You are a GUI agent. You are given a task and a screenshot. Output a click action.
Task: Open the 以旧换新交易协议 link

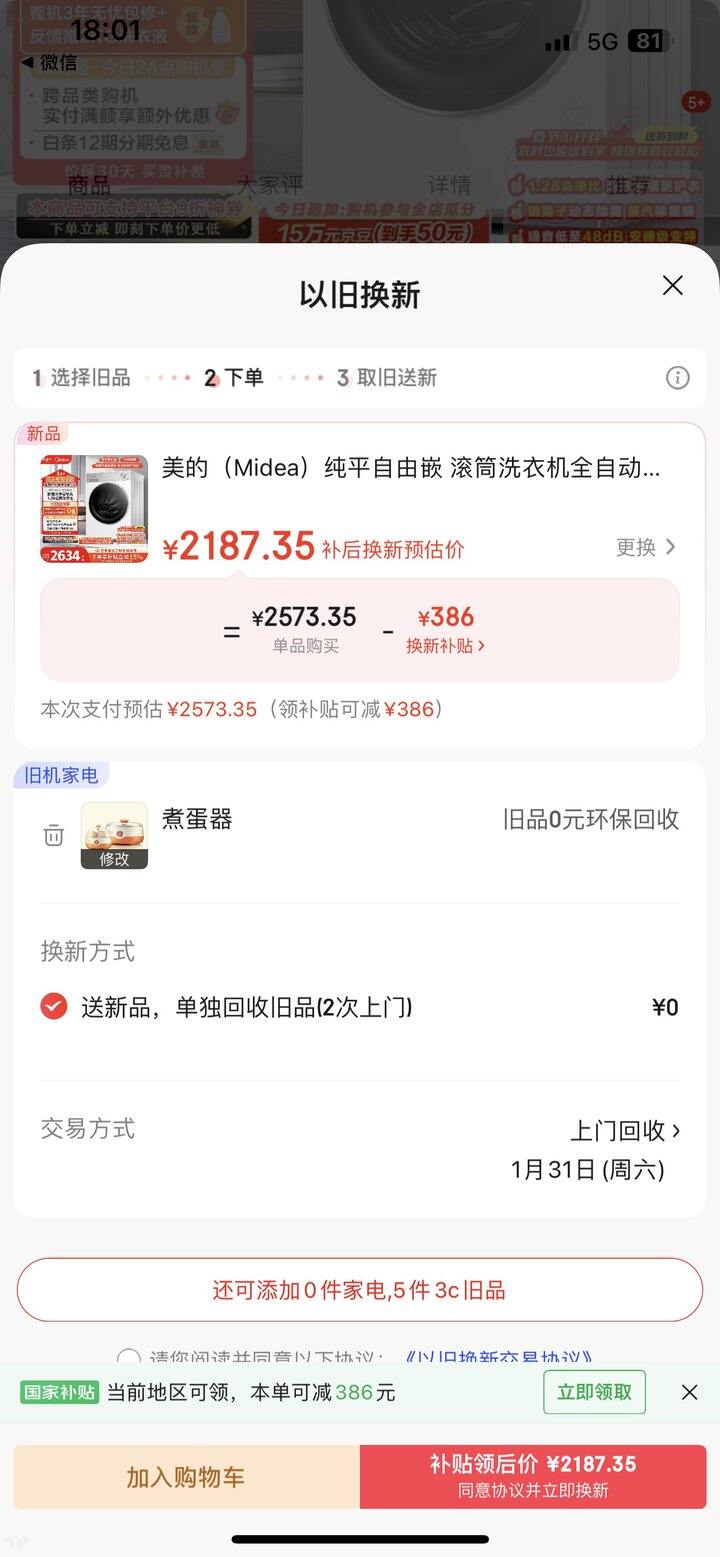click(498, 1359)
